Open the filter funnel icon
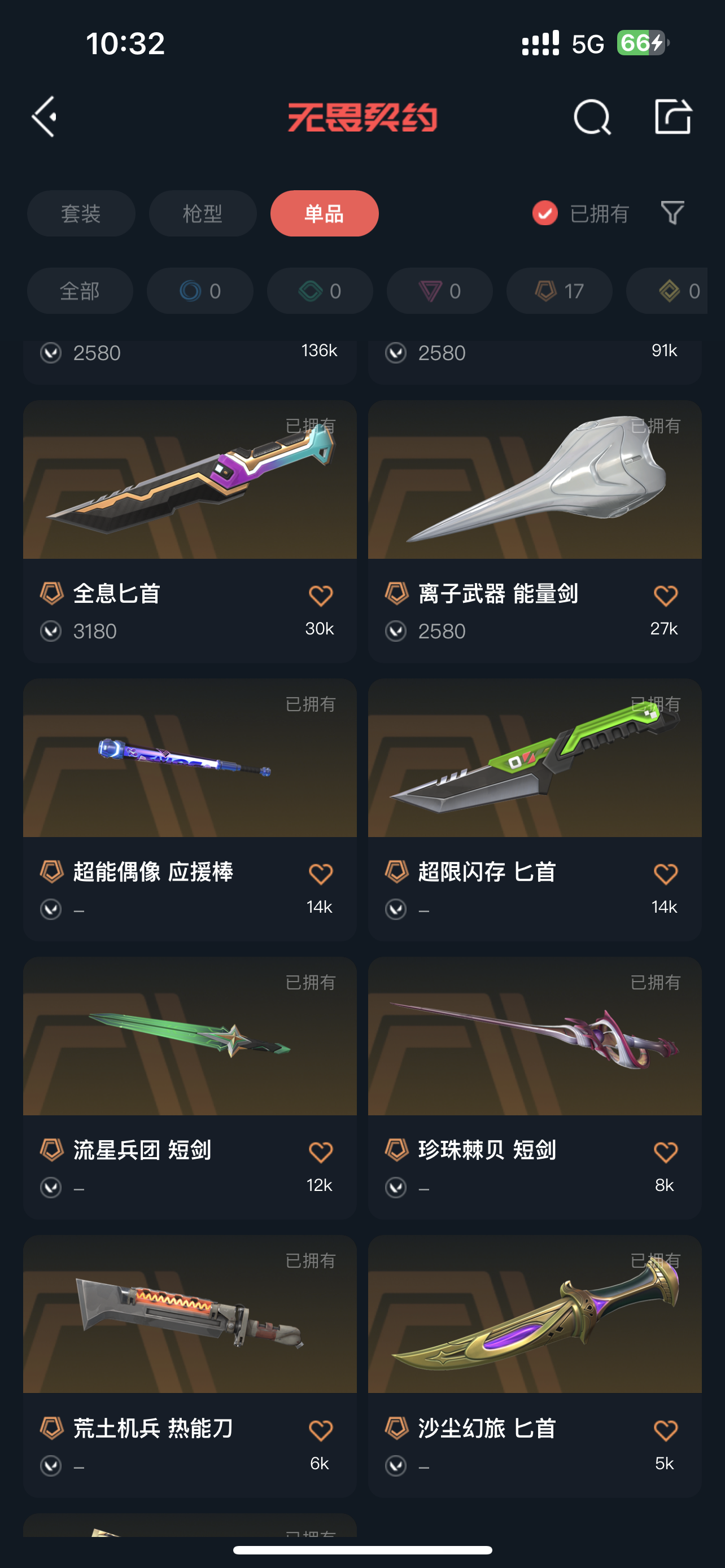Screen dimensions: 725x1568 point(672,213)
